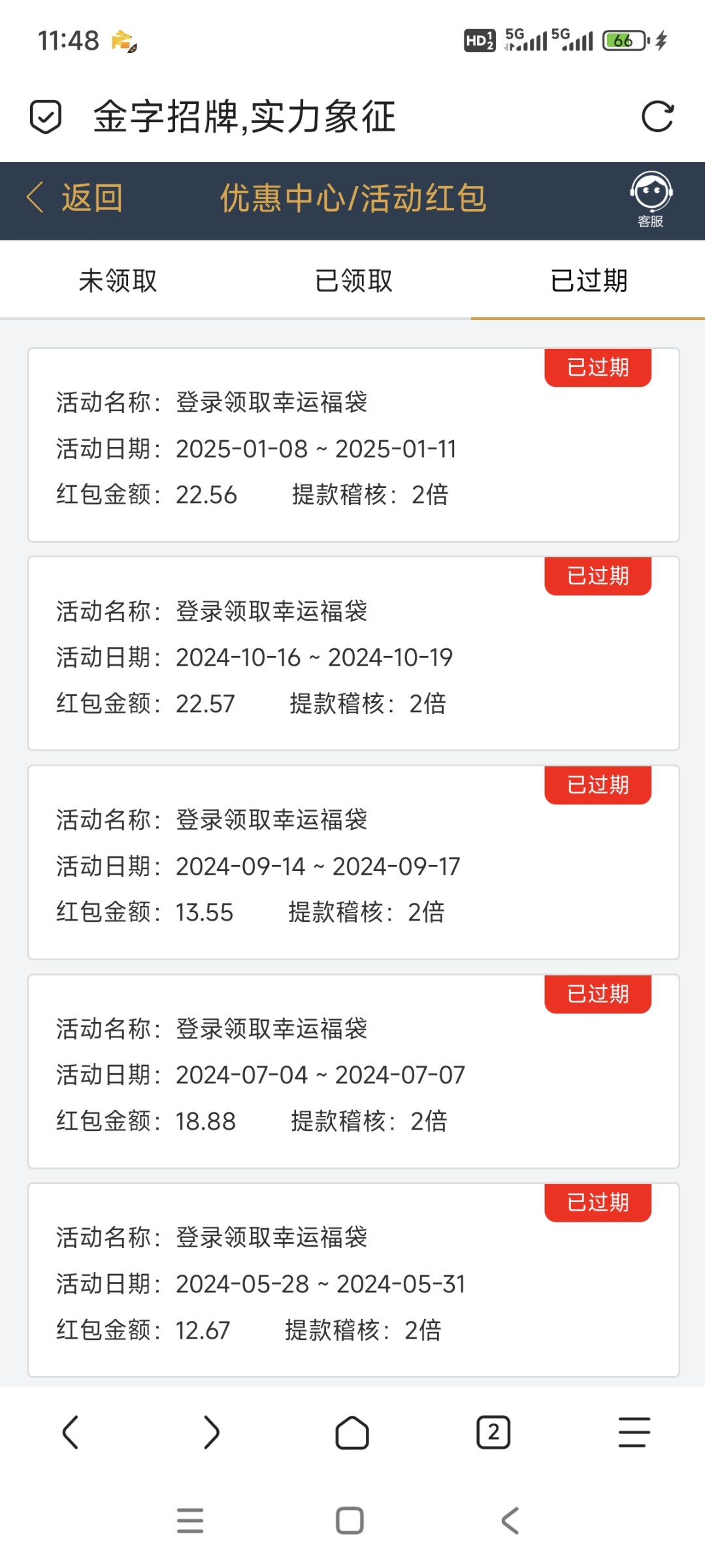Go back via the 返回 button
This screenshot has height=1568, width=705.
(x=74, y=198)
